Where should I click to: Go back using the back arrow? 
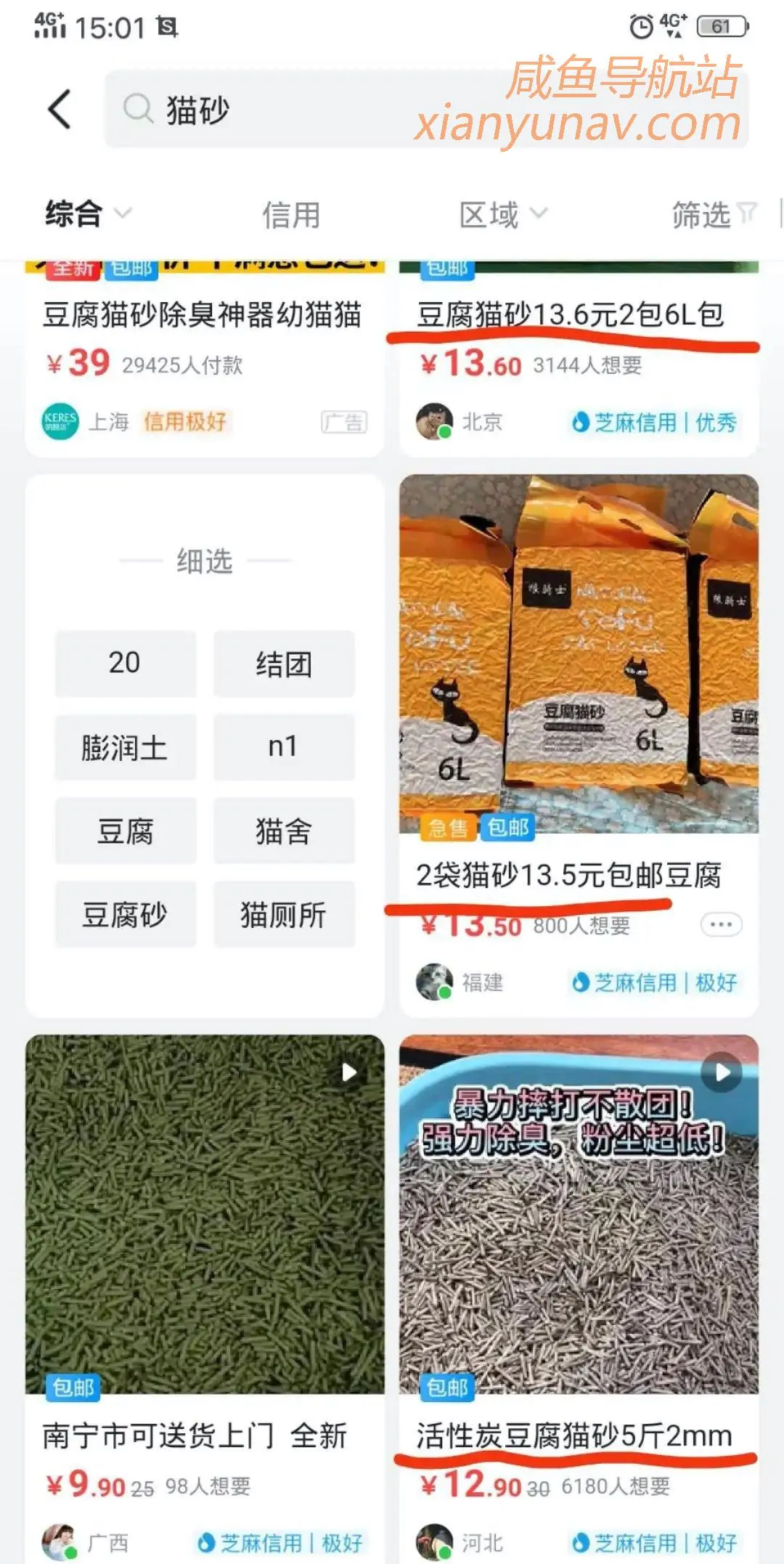pyautogui.click(x=60, y=110)
